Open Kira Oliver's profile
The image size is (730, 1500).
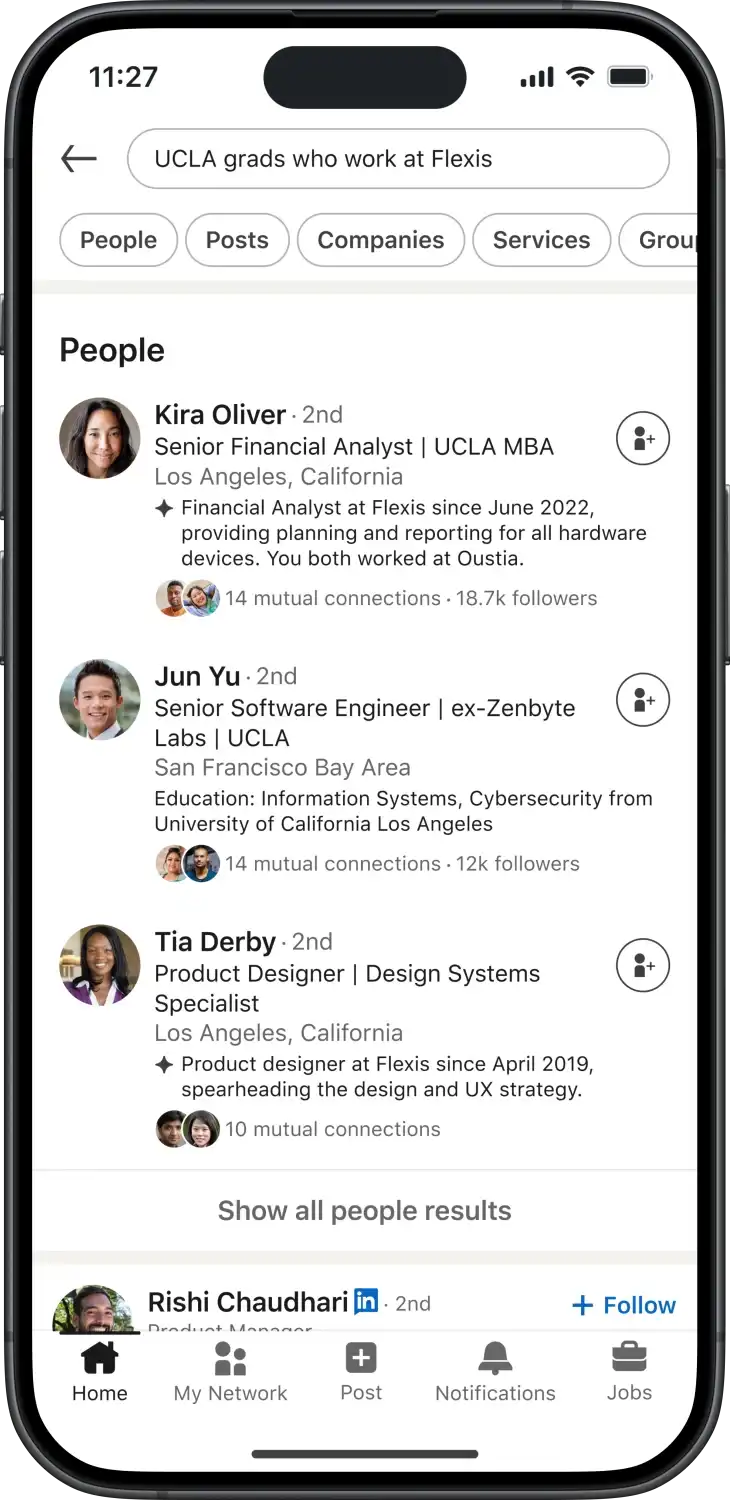[220, 415]
